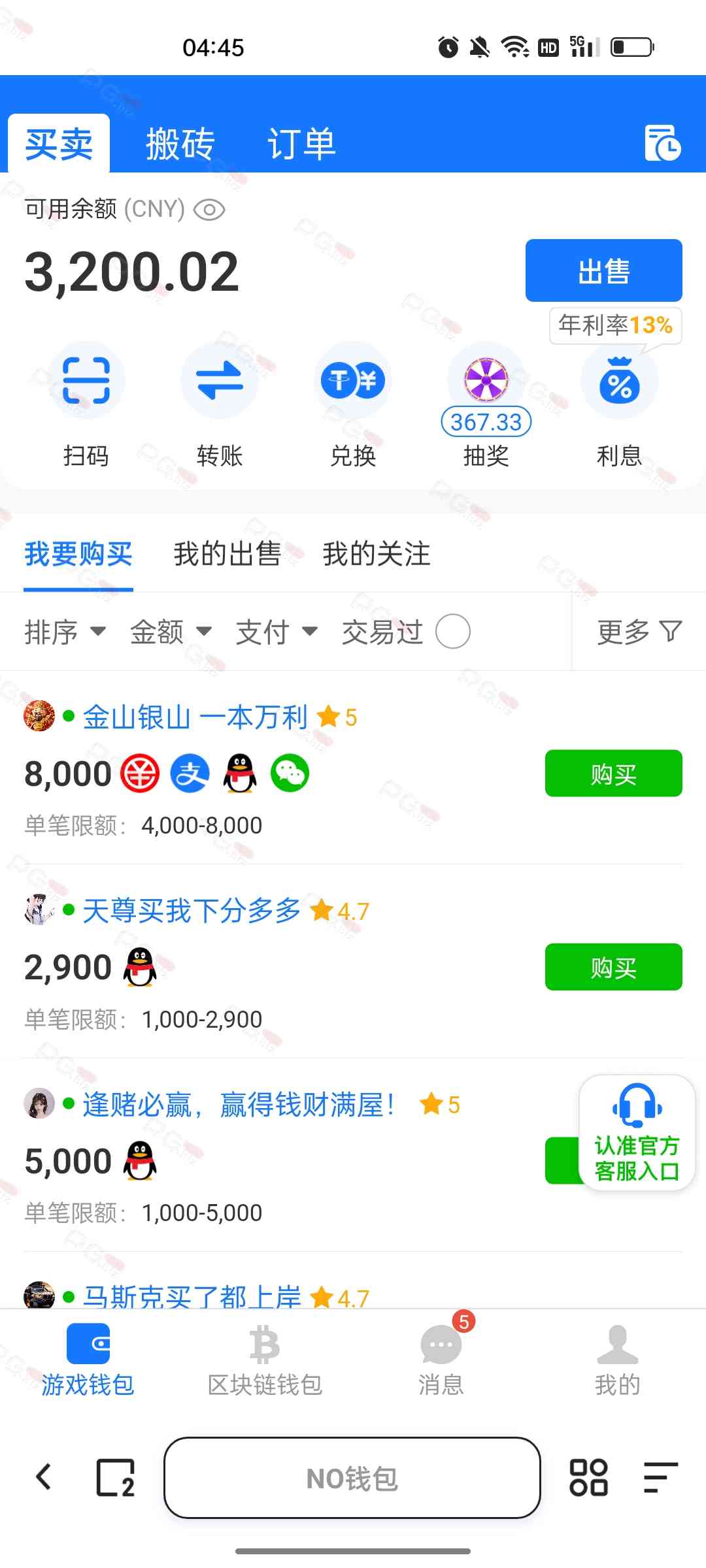Expand the 排序 dropdown
706x1568 pixels.
point(64,632)
